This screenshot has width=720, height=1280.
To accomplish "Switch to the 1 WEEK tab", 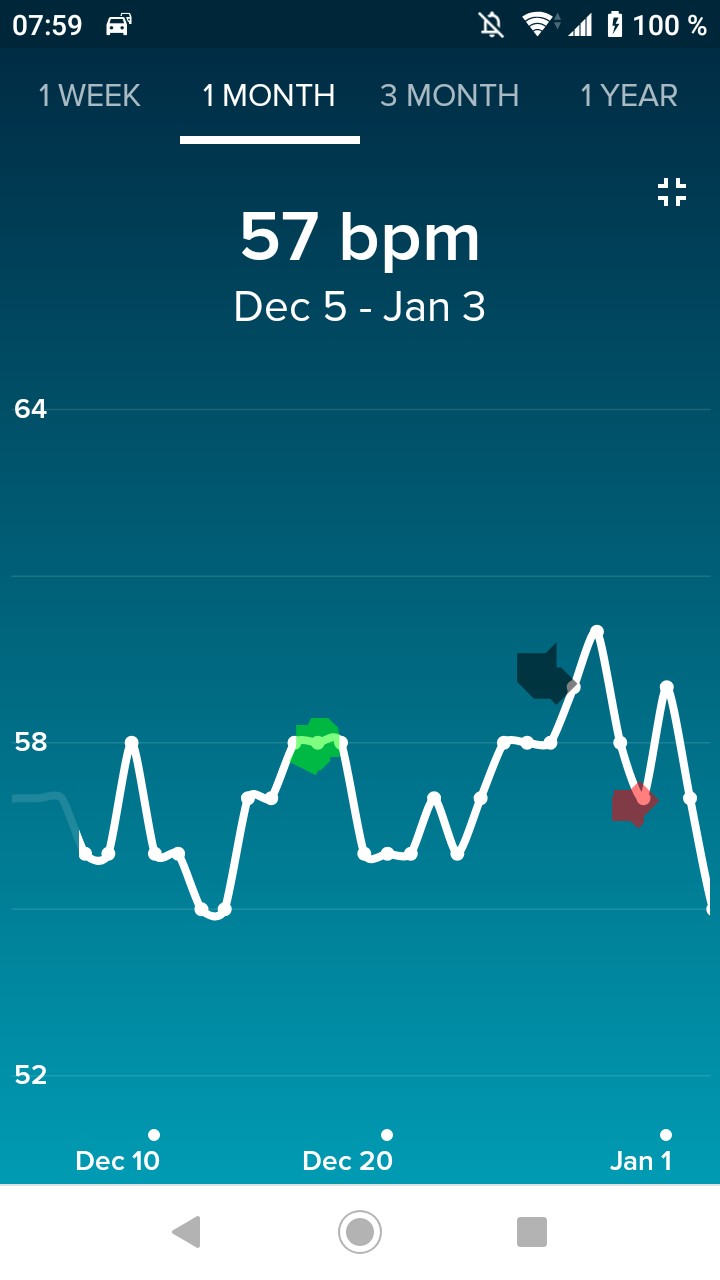I will tap(90, 96).
